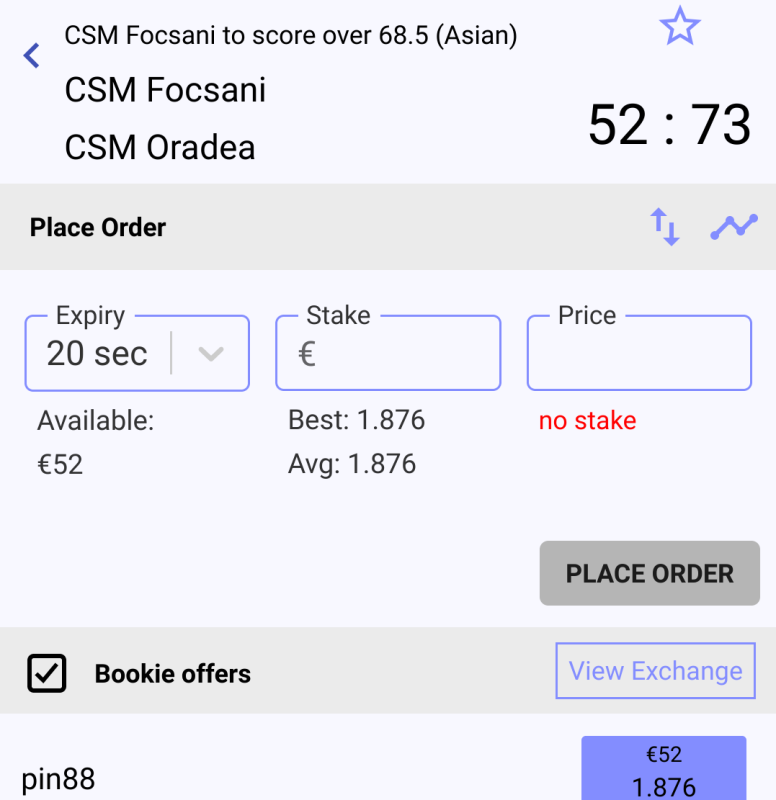Viewport: 776px width, 800px height.
Task: Go back using the top-left arrow
Action: (x=32, y=55)
